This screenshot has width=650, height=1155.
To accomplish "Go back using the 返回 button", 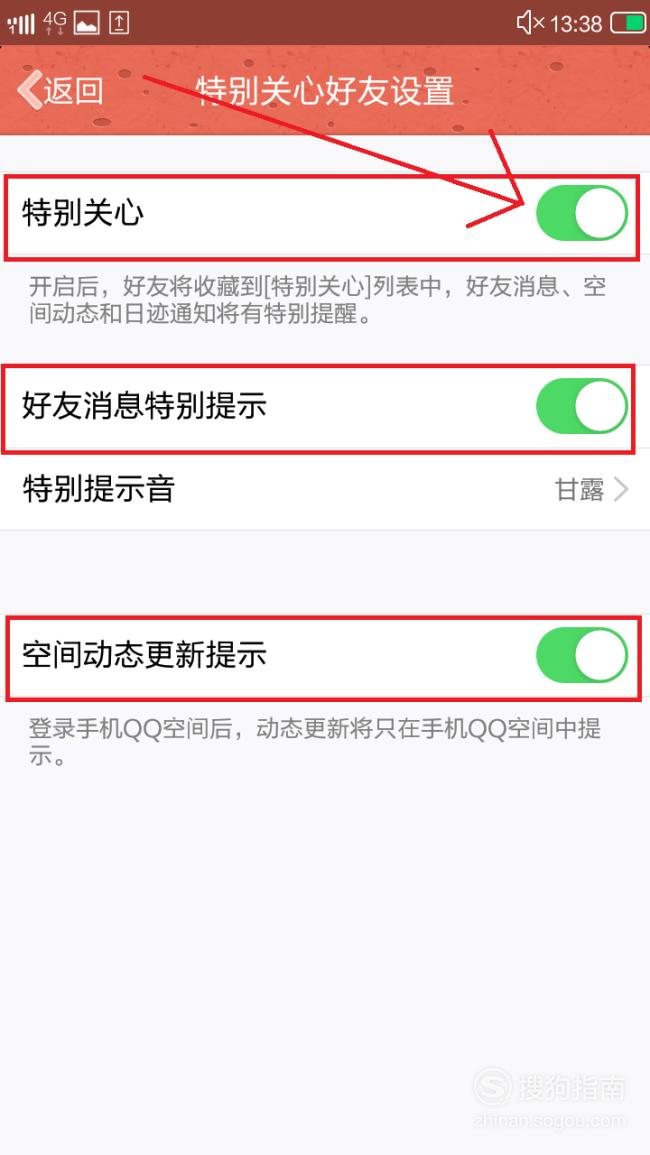I will 60,90.
